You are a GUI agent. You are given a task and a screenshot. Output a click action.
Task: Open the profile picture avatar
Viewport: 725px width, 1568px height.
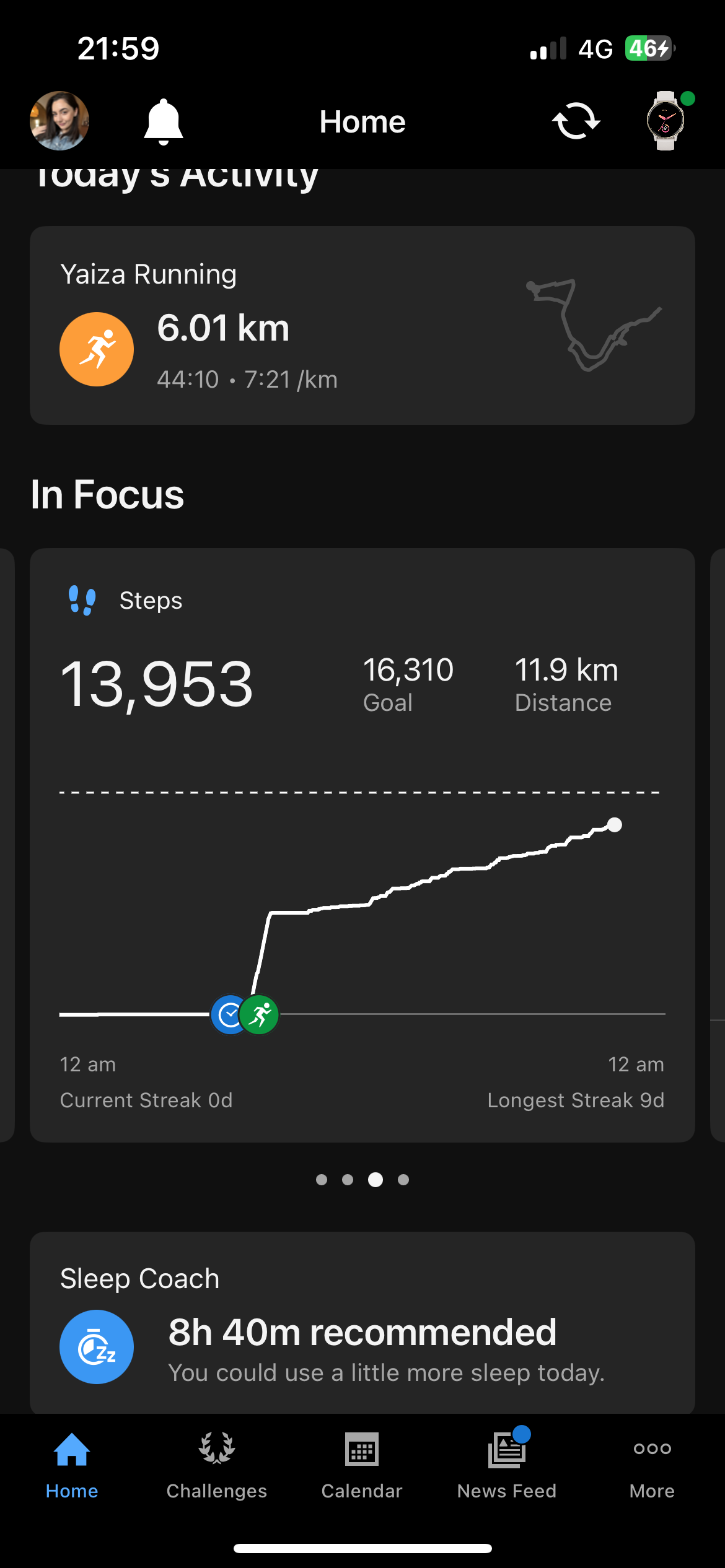point(59,121)
